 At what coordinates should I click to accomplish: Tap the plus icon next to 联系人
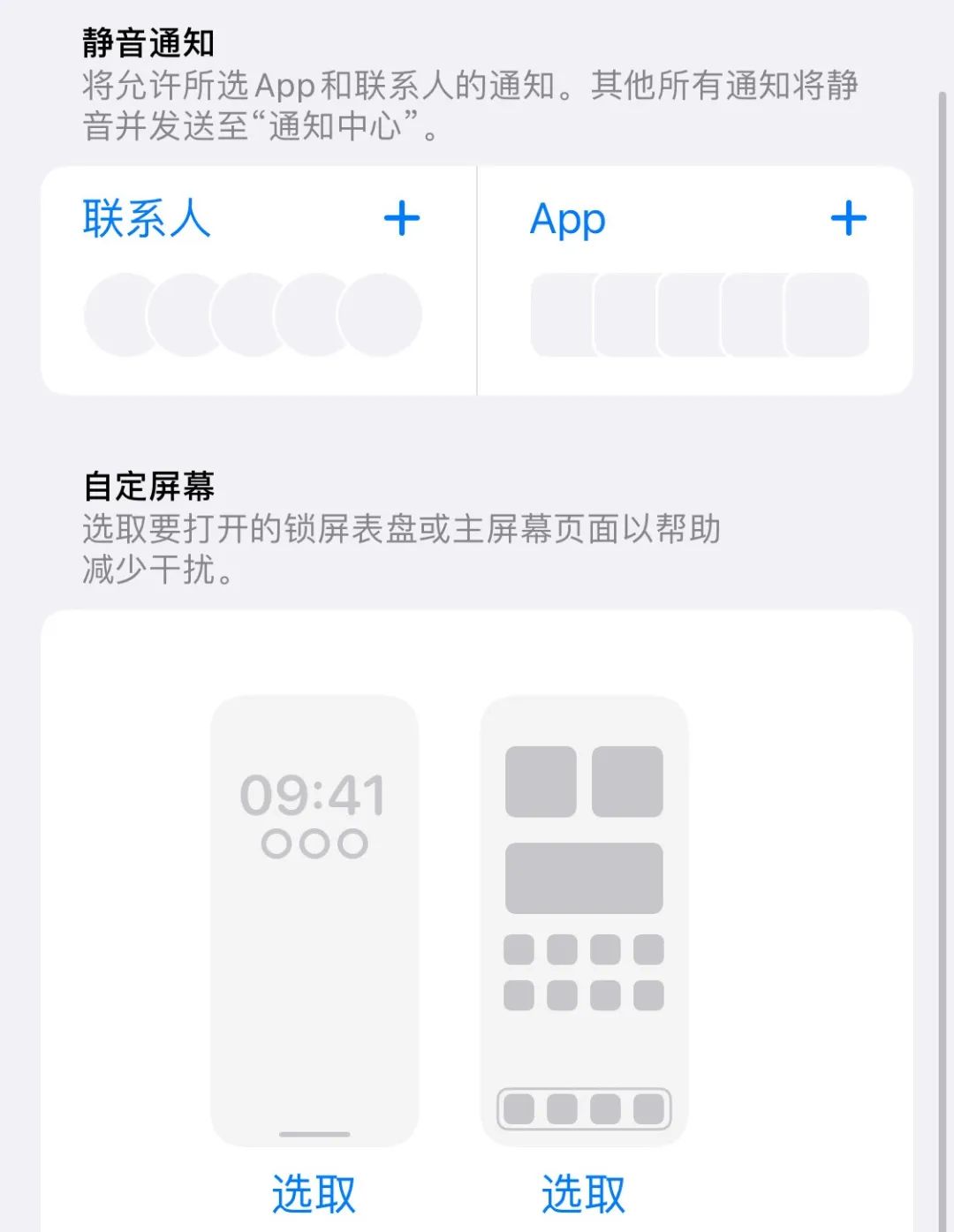(402, 218)
